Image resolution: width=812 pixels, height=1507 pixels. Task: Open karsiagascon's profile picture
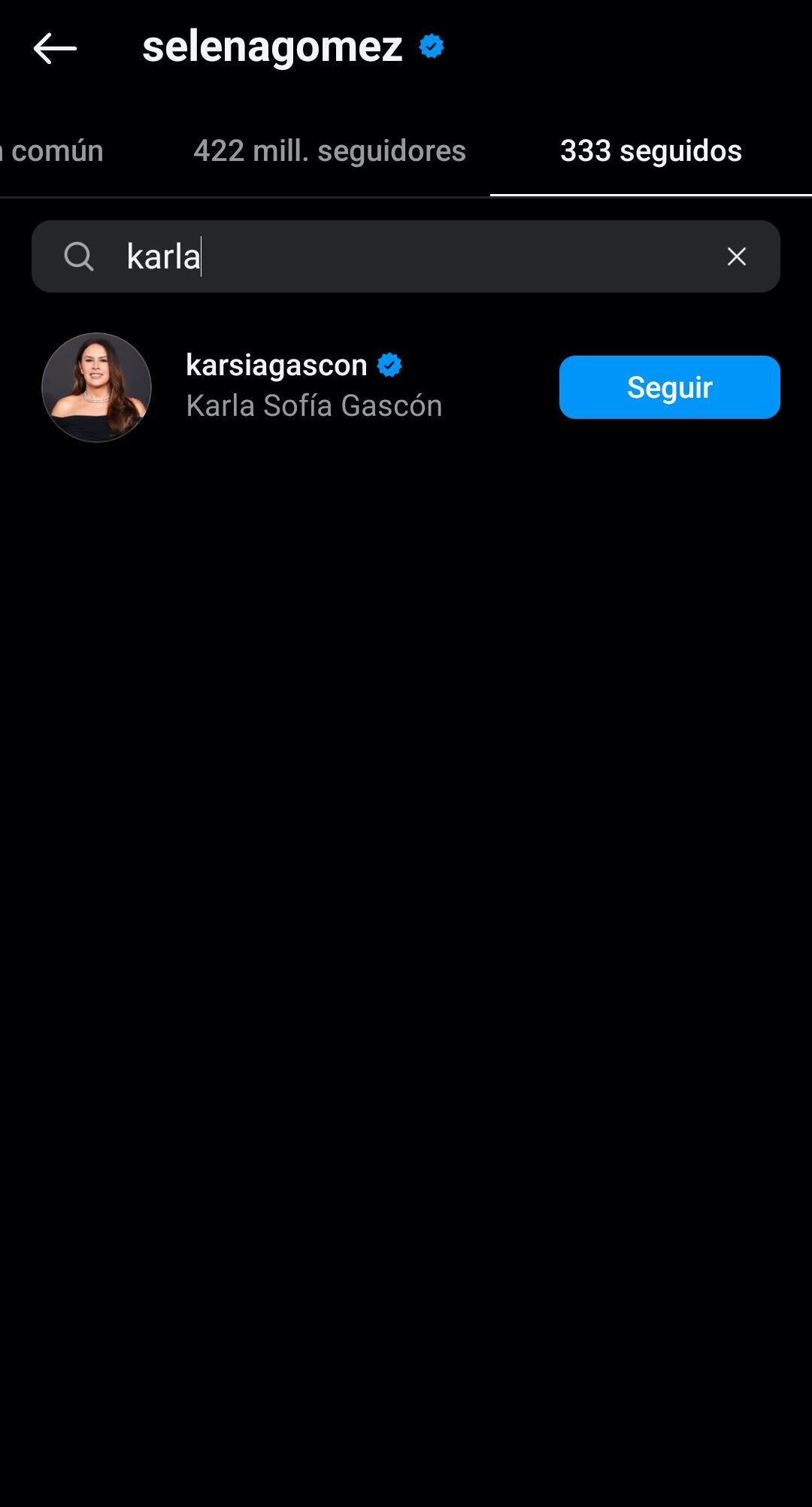coord(96,387)
